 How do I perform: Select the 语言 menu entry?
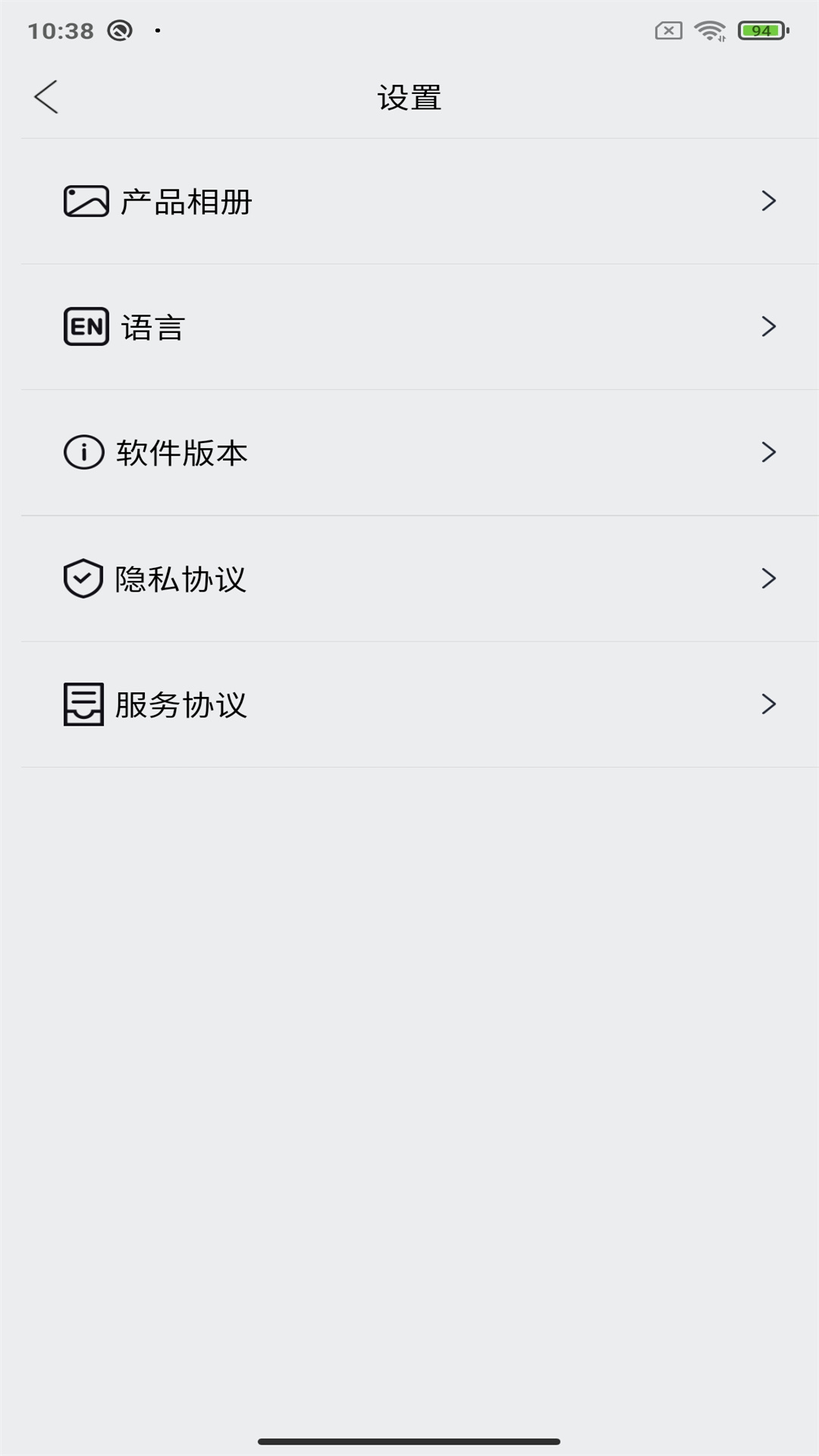152,326
